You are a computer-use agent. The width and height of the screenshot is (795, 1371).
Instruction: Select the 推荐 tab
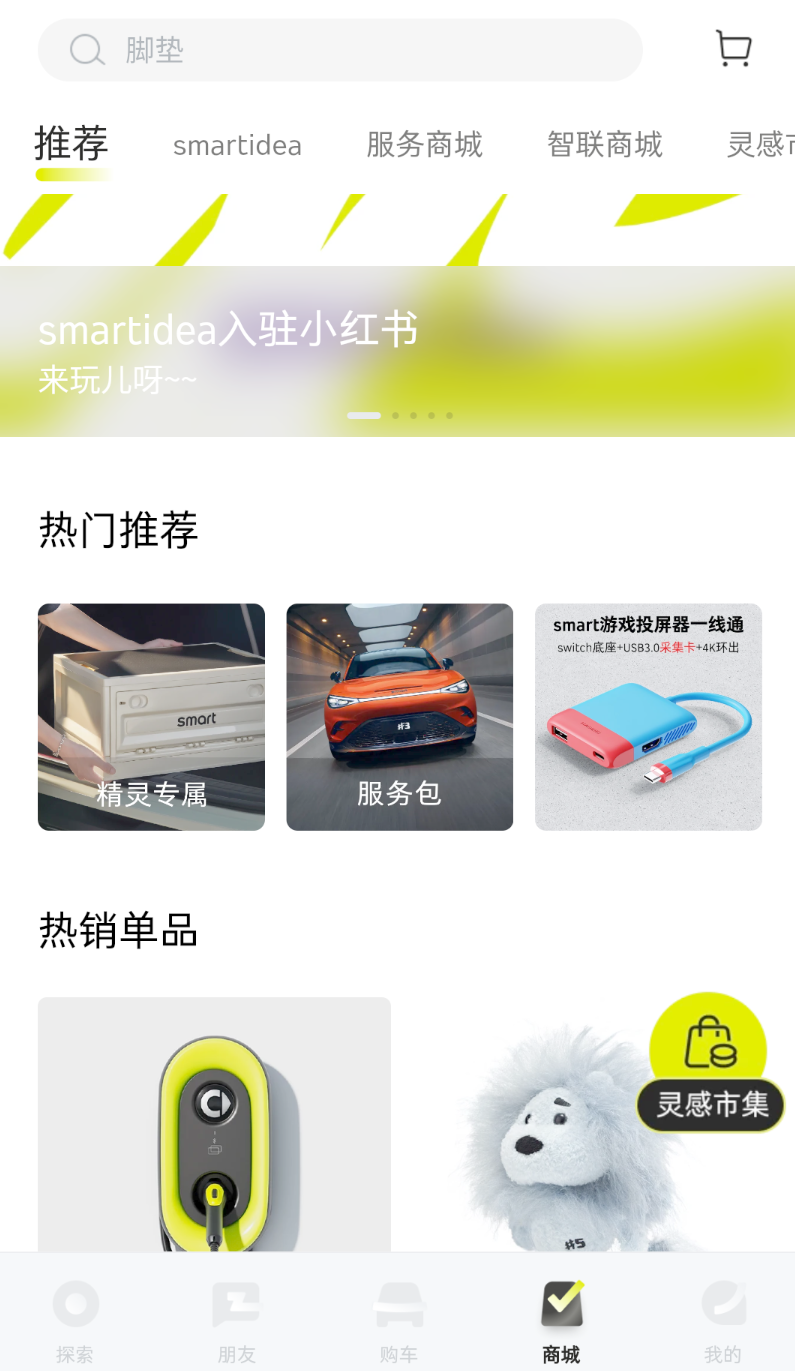coord(71,145)
